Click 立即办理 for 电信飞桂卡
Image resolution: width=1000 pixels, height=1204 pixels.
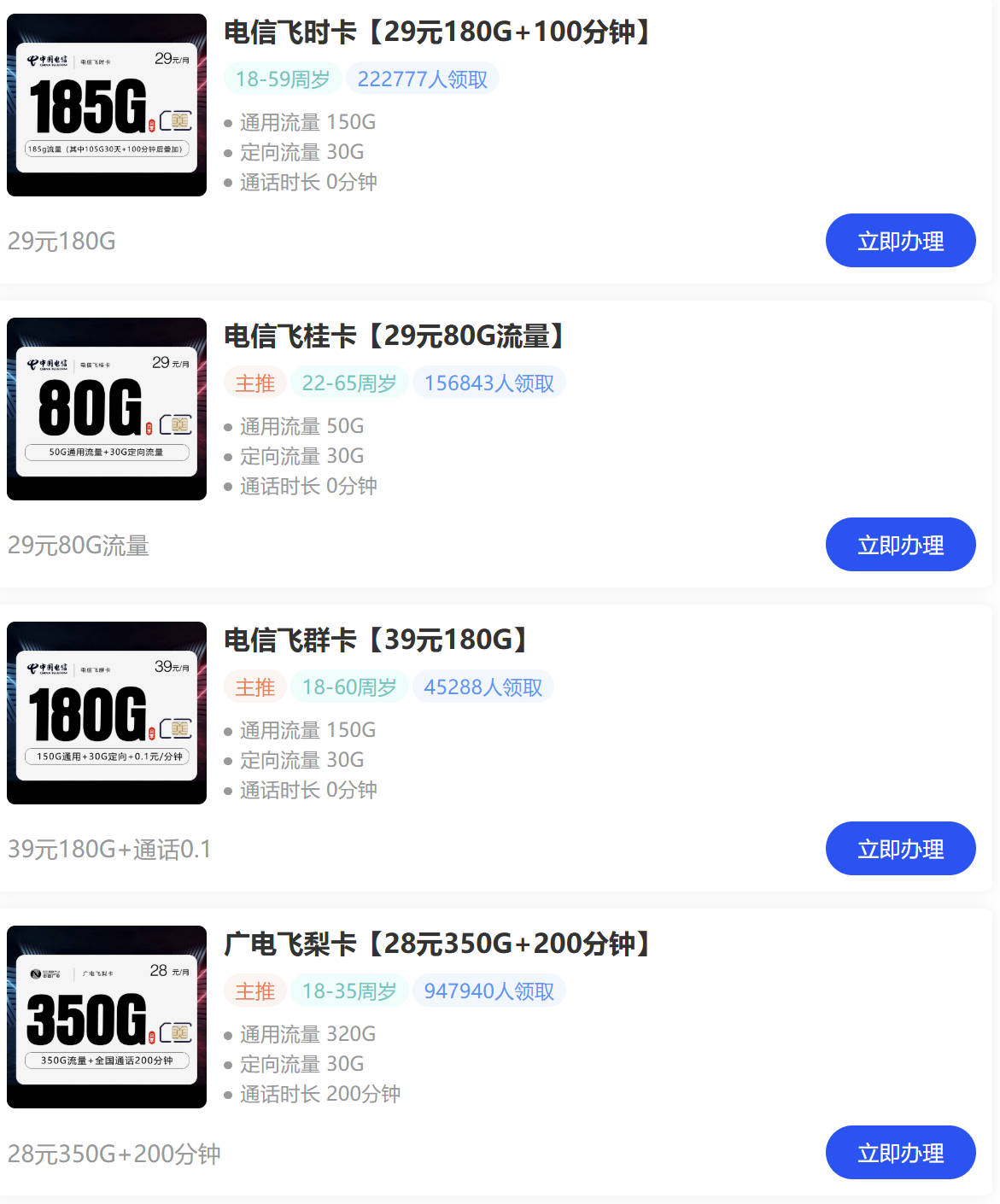pyautogui.click(x=900, y=544)
